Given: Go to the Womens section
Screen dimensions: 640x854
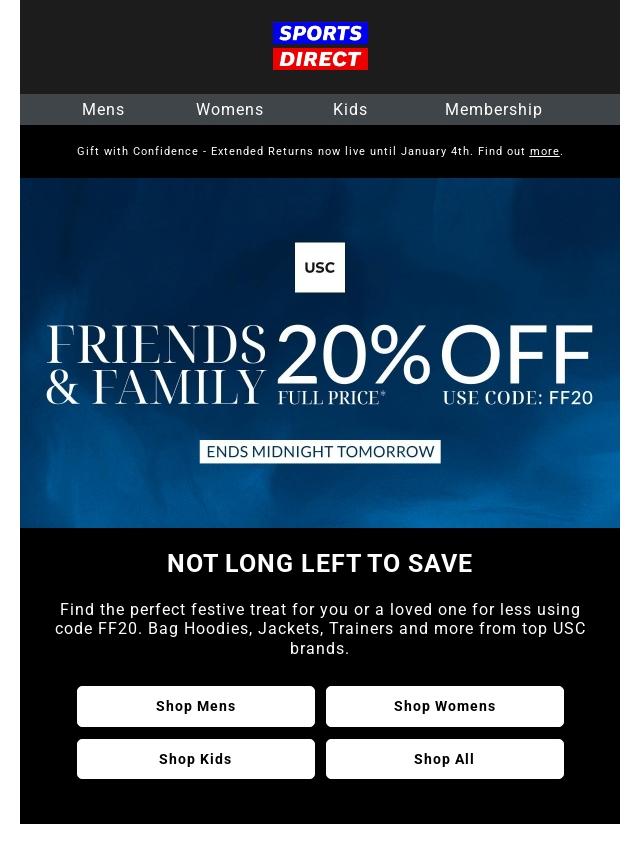Looking at the screenshot, I should coord(229,109).
